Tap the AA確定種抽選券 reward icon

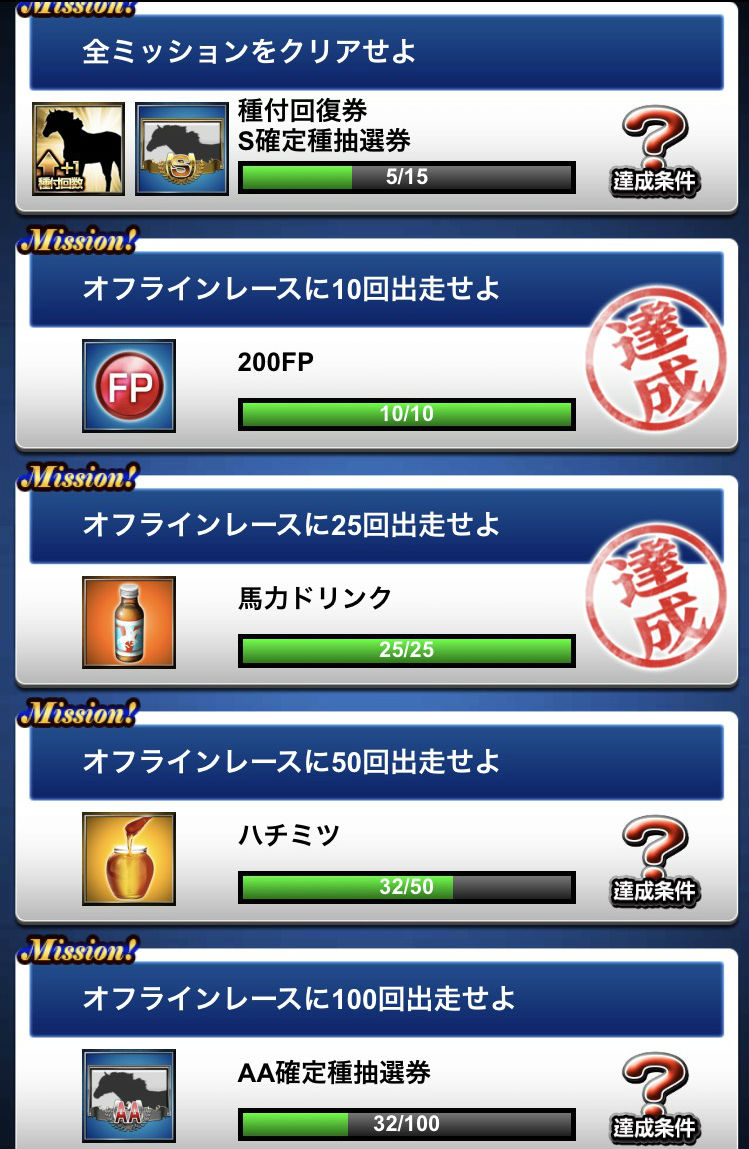click(129, 1095)
